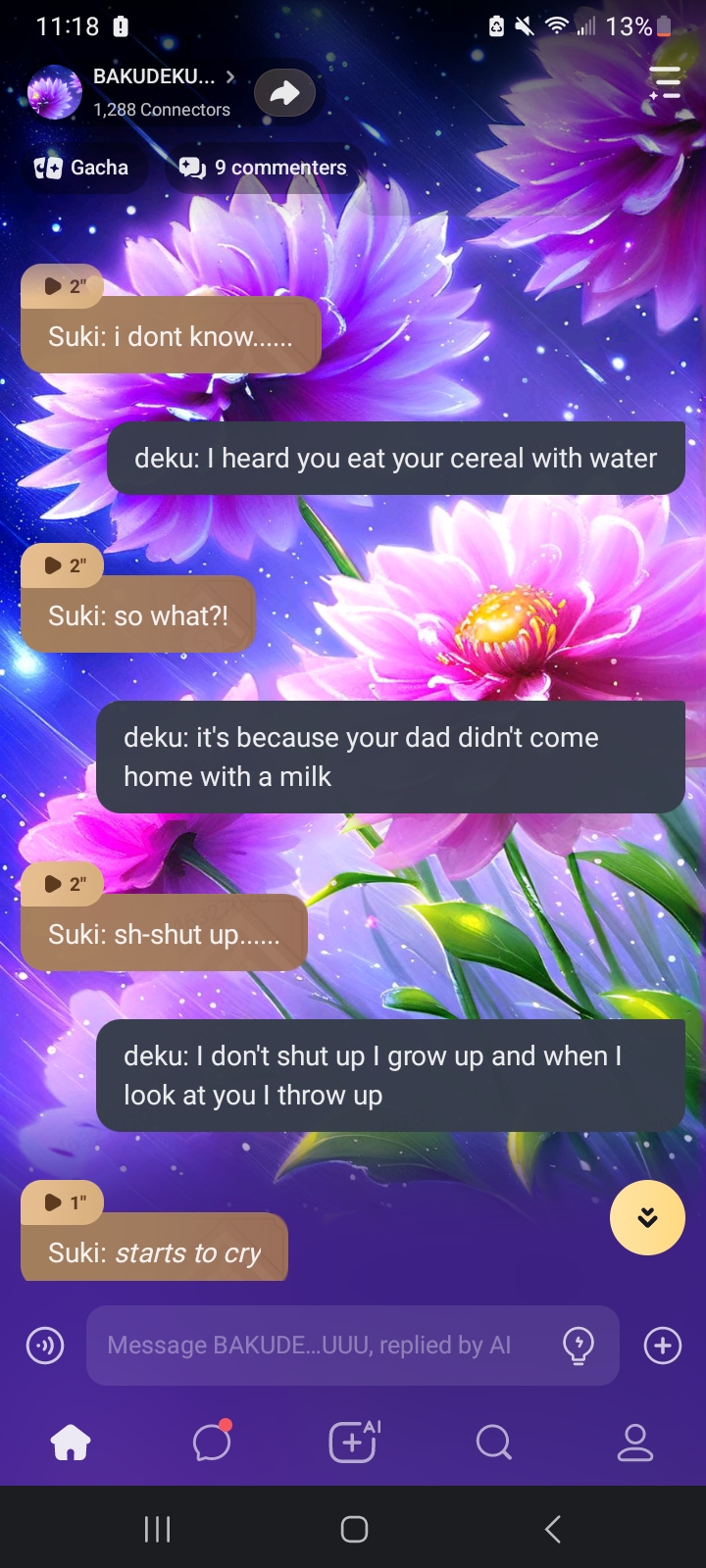Open the Gacha chip

click(82, 168)
